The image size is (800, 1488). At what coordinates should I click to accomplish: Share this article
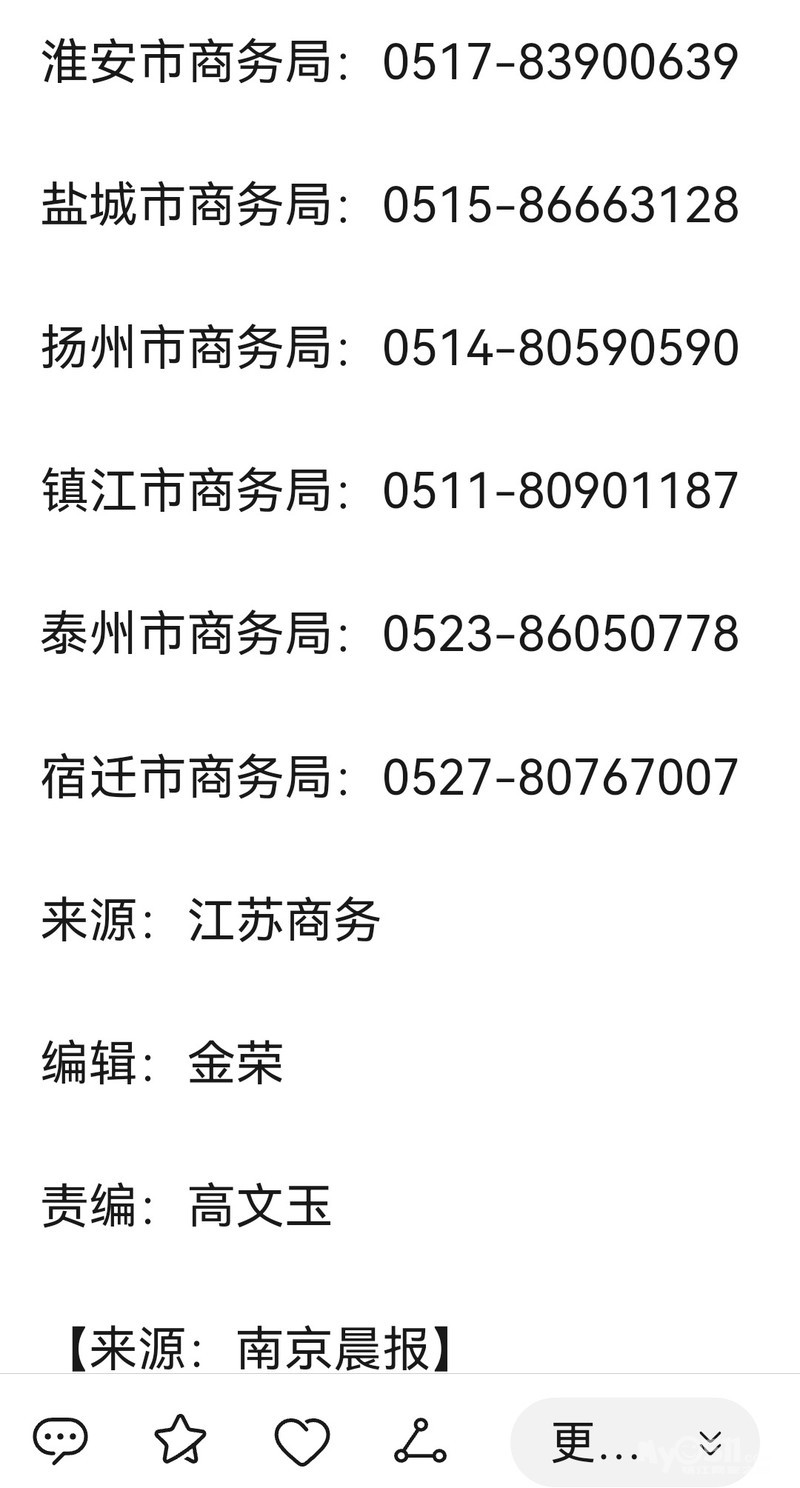[420, 1441]
